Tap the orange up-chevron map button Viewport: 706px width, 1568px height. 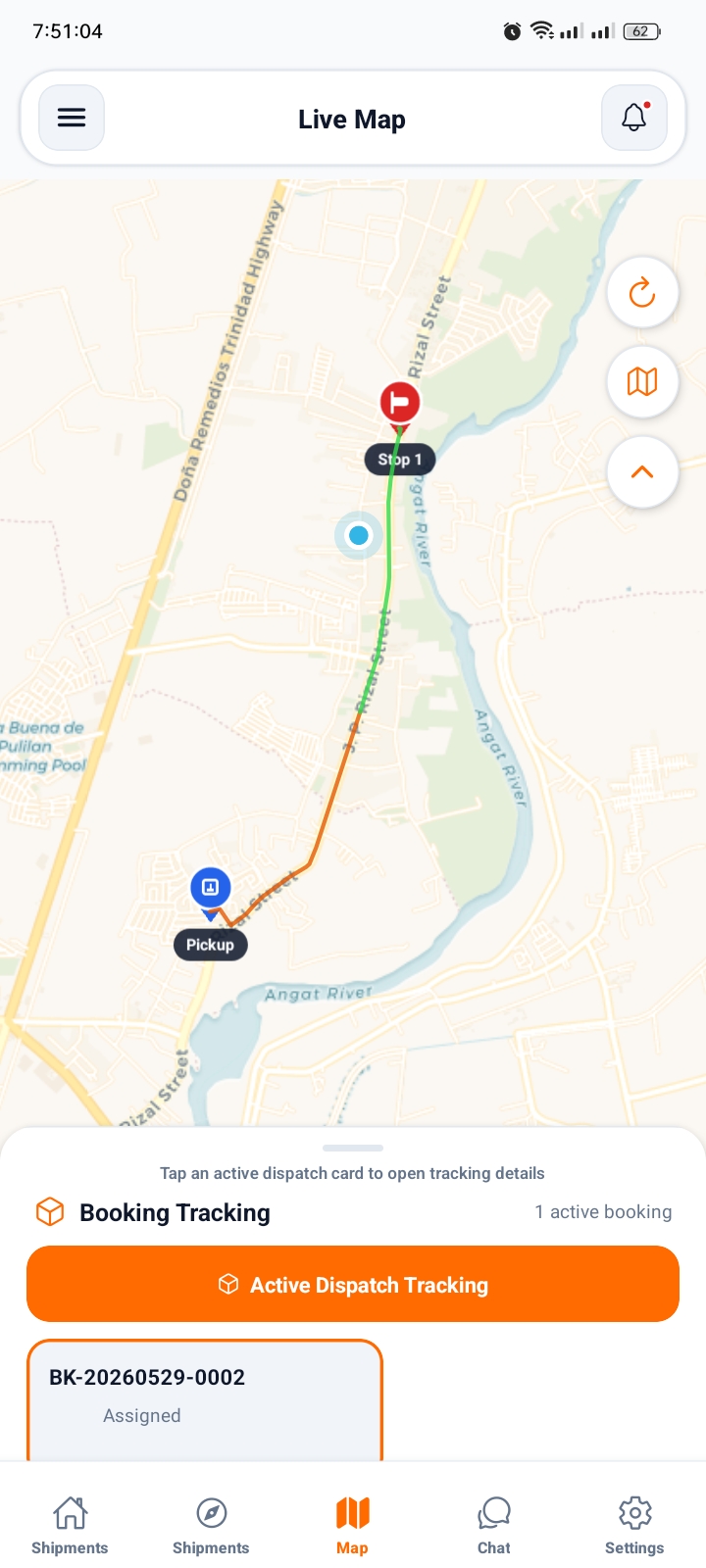coord(642,471)
